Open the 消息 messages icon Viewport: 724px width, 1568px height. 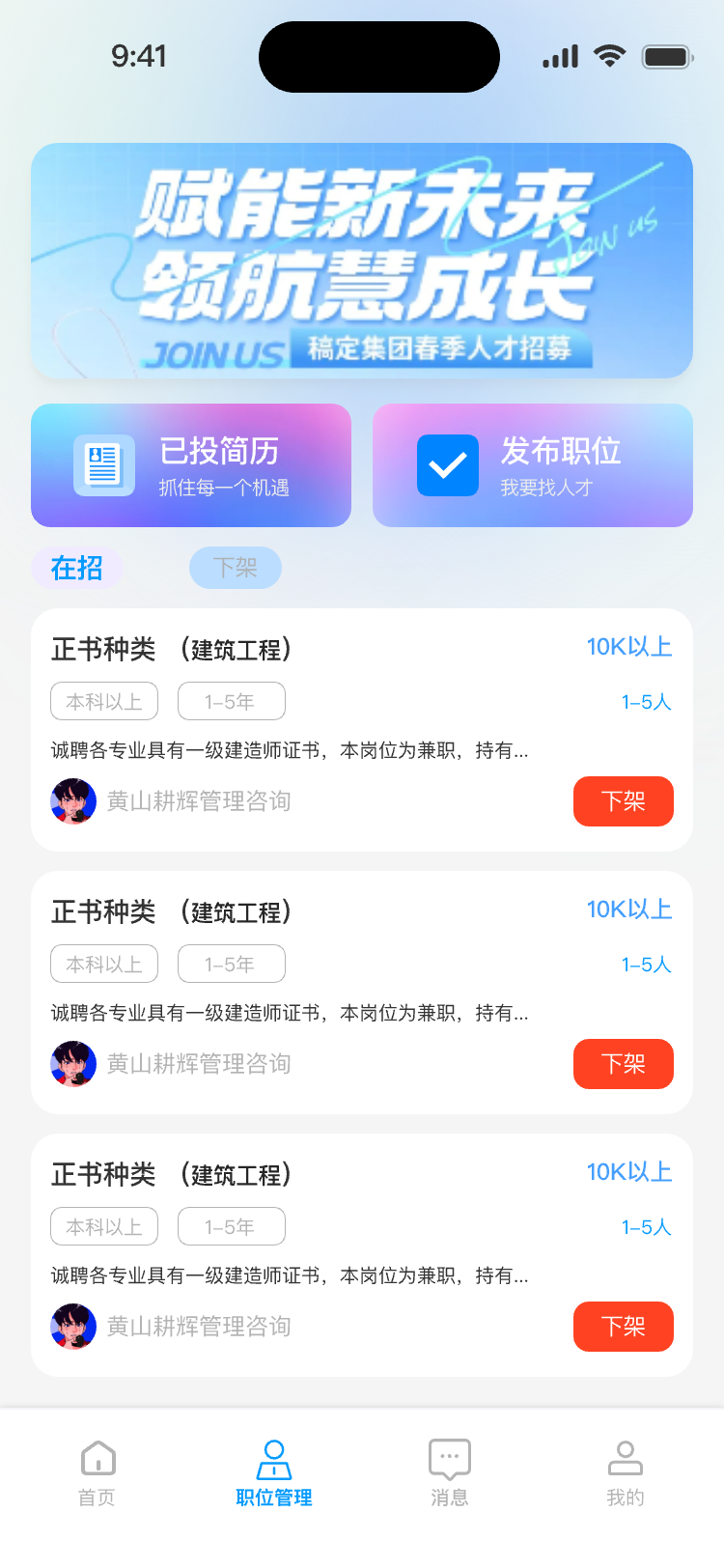click(x=449, y=1458)
